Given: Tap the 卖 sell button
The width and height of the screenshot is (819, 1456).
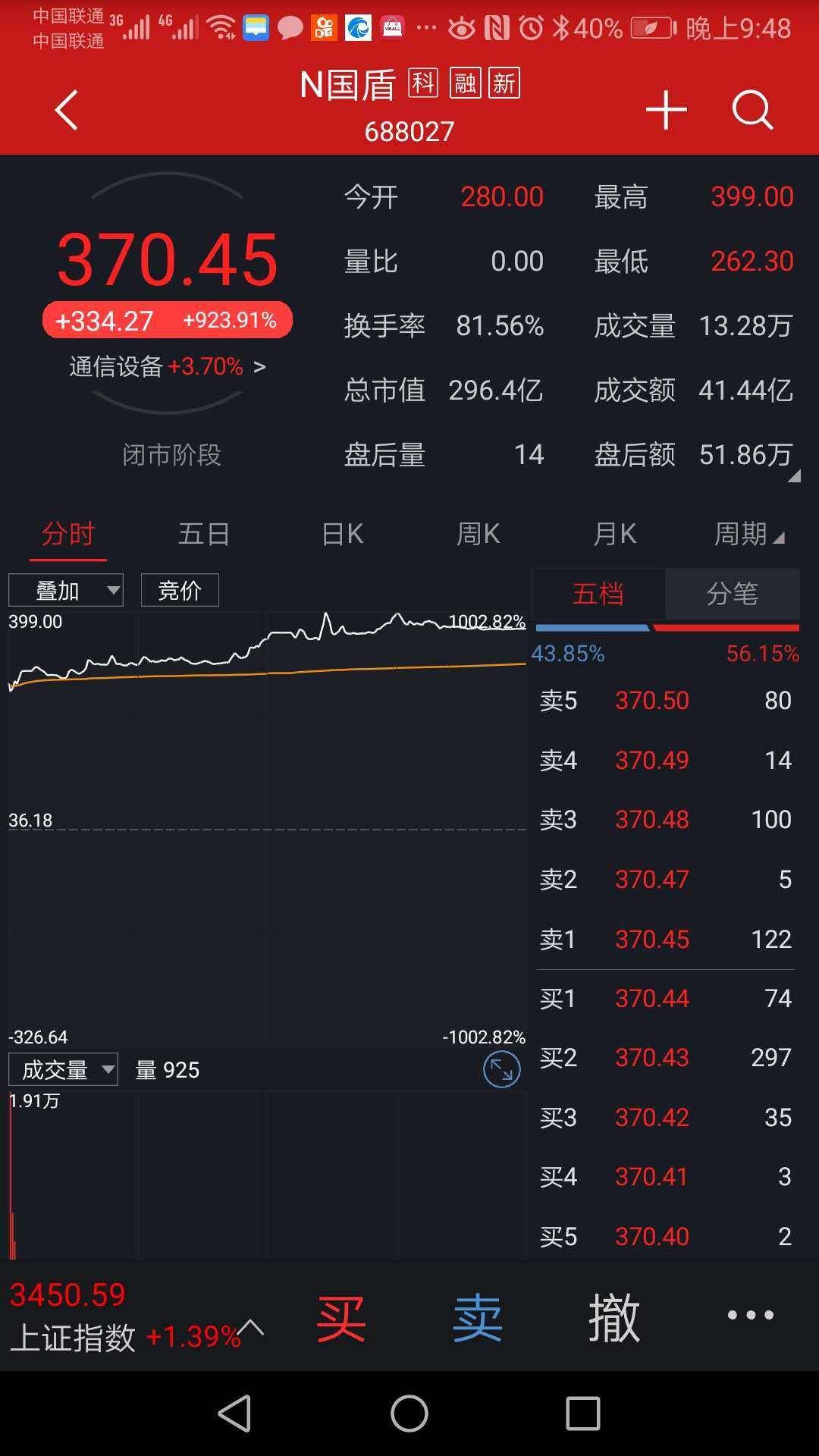Looking at the screenshot, I should 477,1317.
